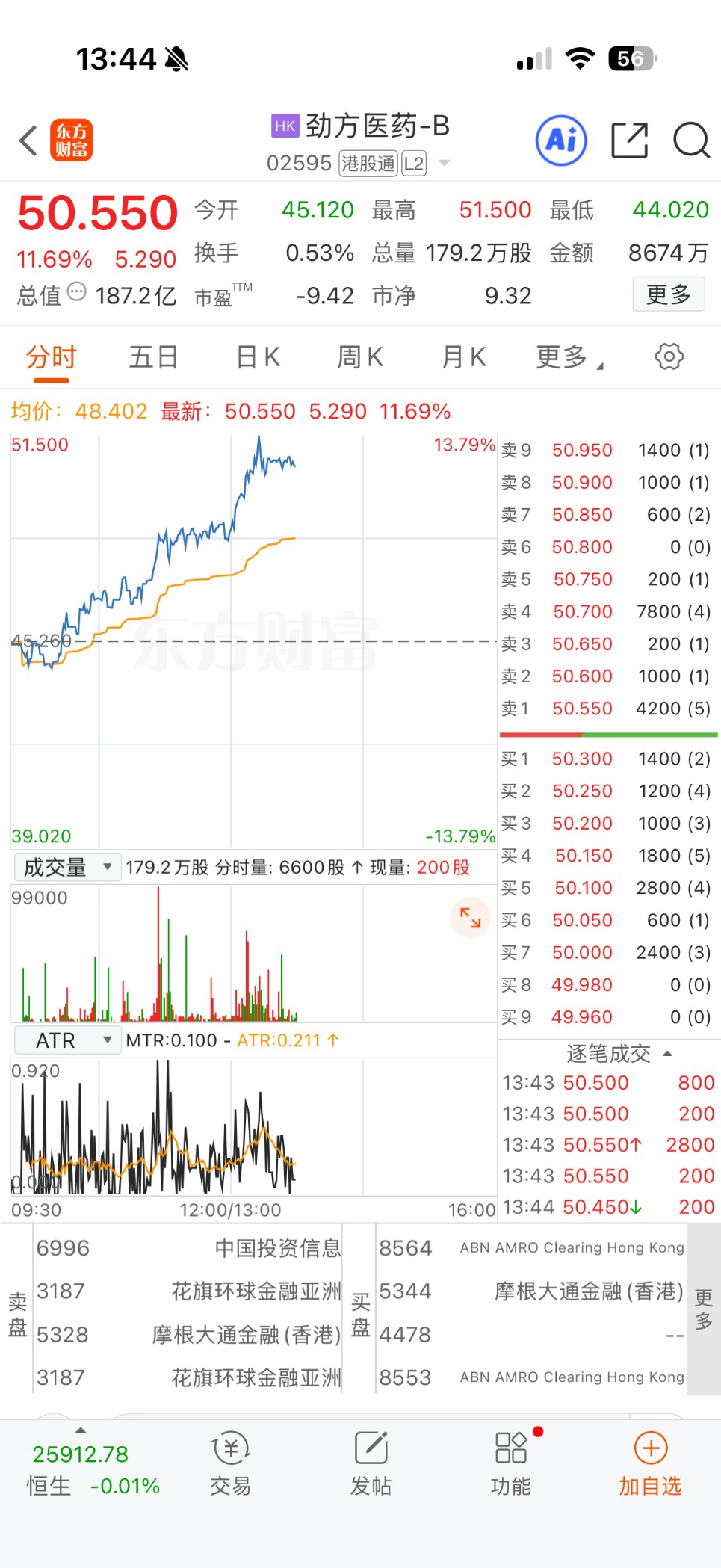Screen dimensions: 721x1568
Task: Switch to the 五日 chart tab
Action: pyautogui.click(x=153, y=357)
